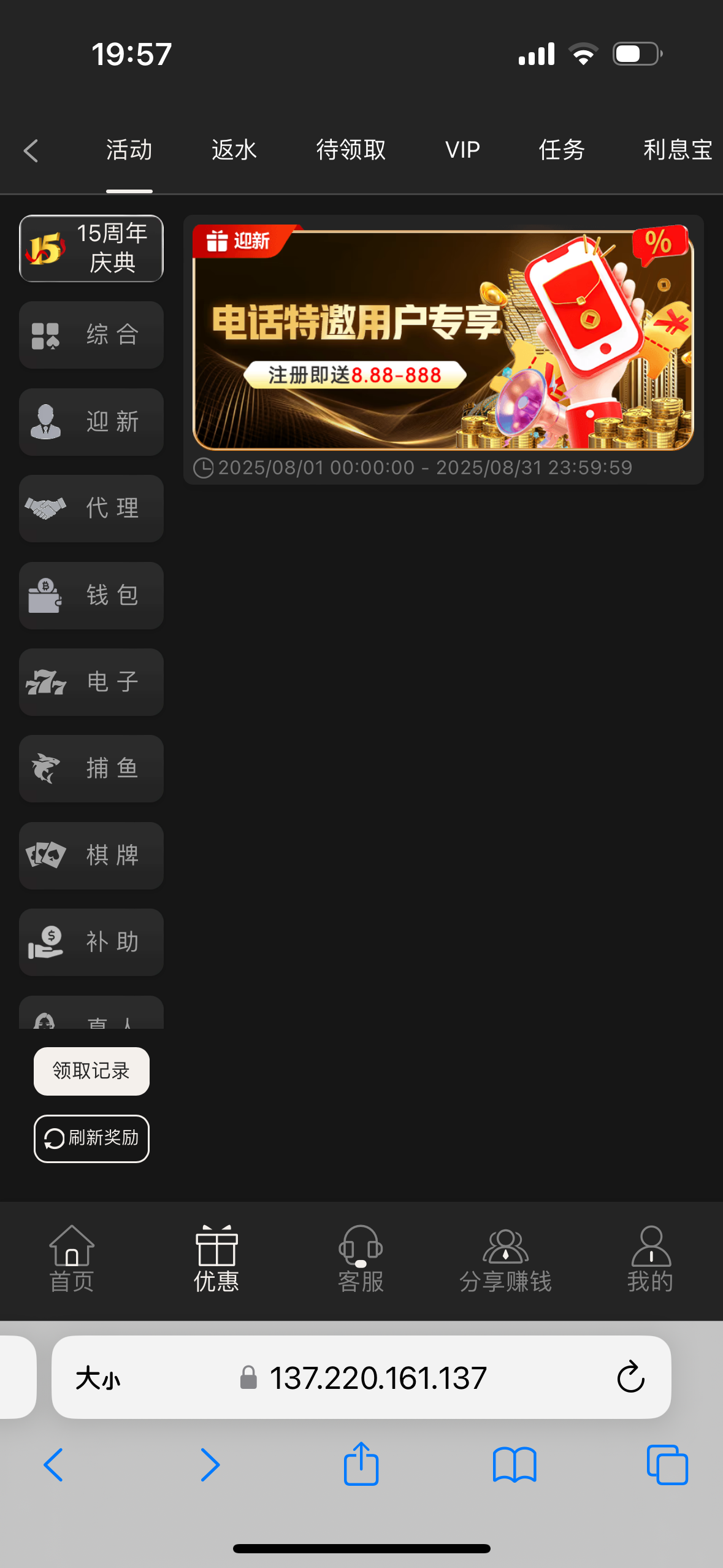Viewport: 723px width, 1568px height.
Task: Select the 补助 category
Action: click(x=91, y=942)
